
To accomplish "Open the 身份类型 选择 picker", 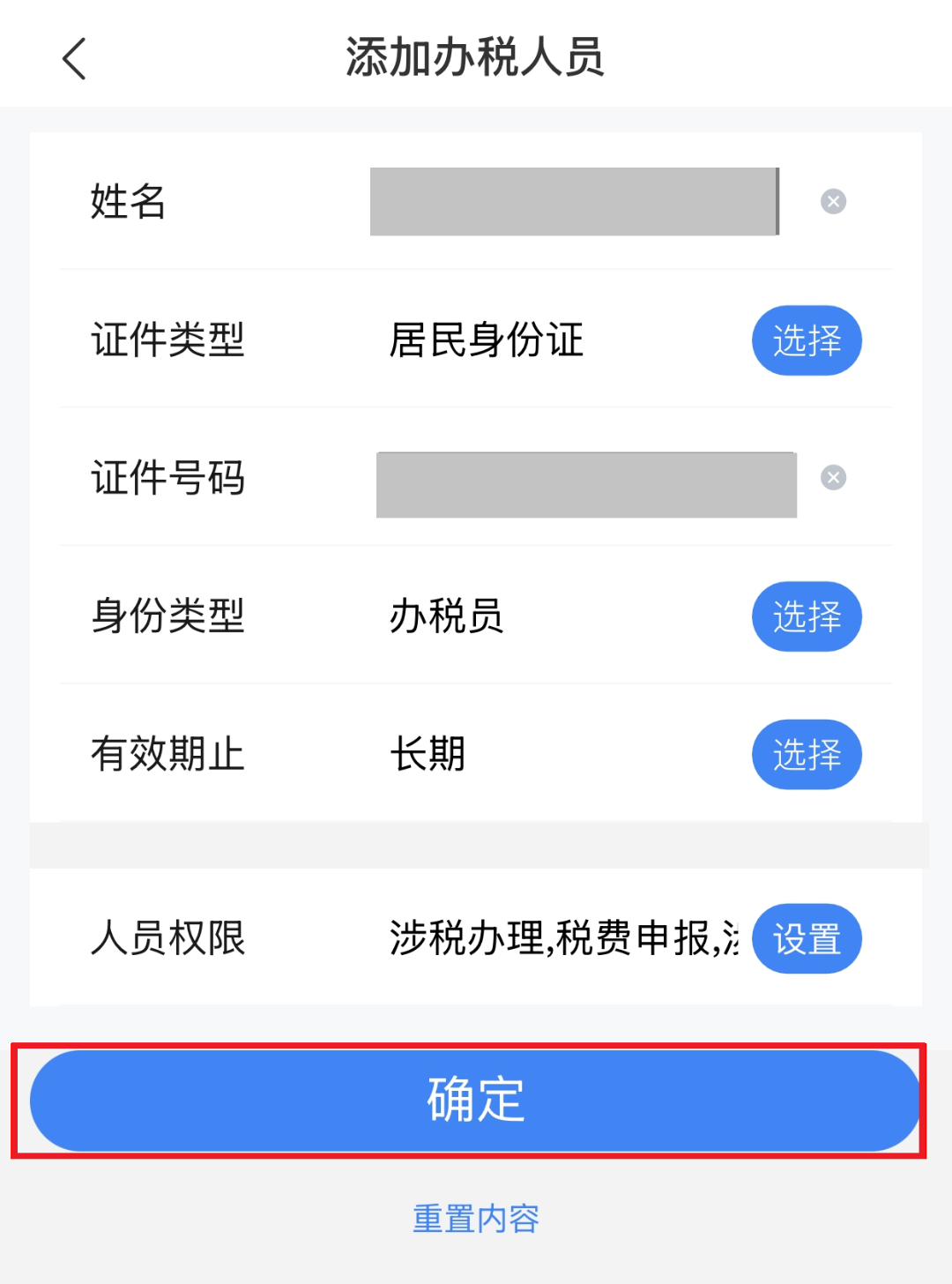I will coord(806,617).
